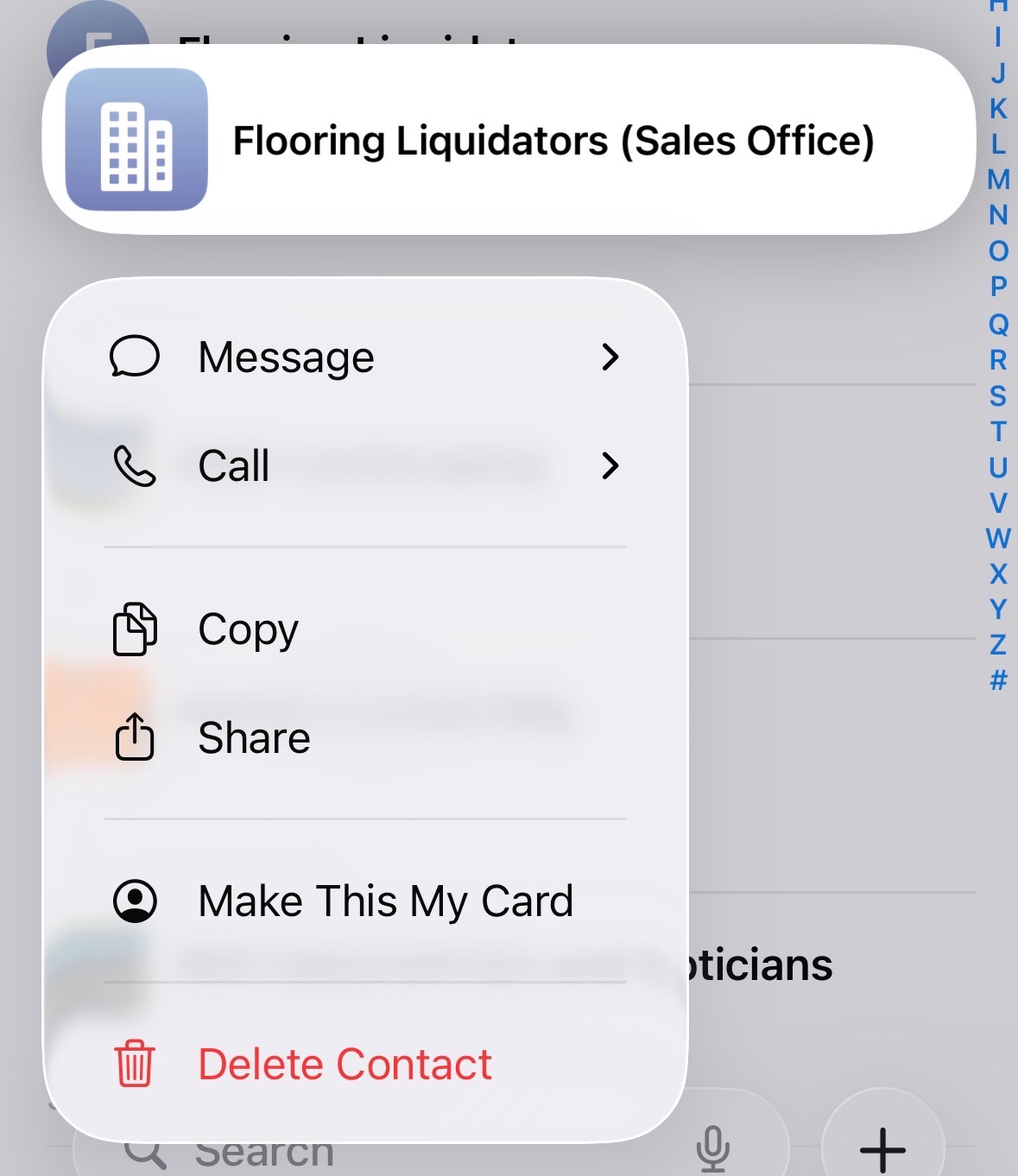Choose Call from the context menu
1018x1176 pixels.
(x=365, y=465)
